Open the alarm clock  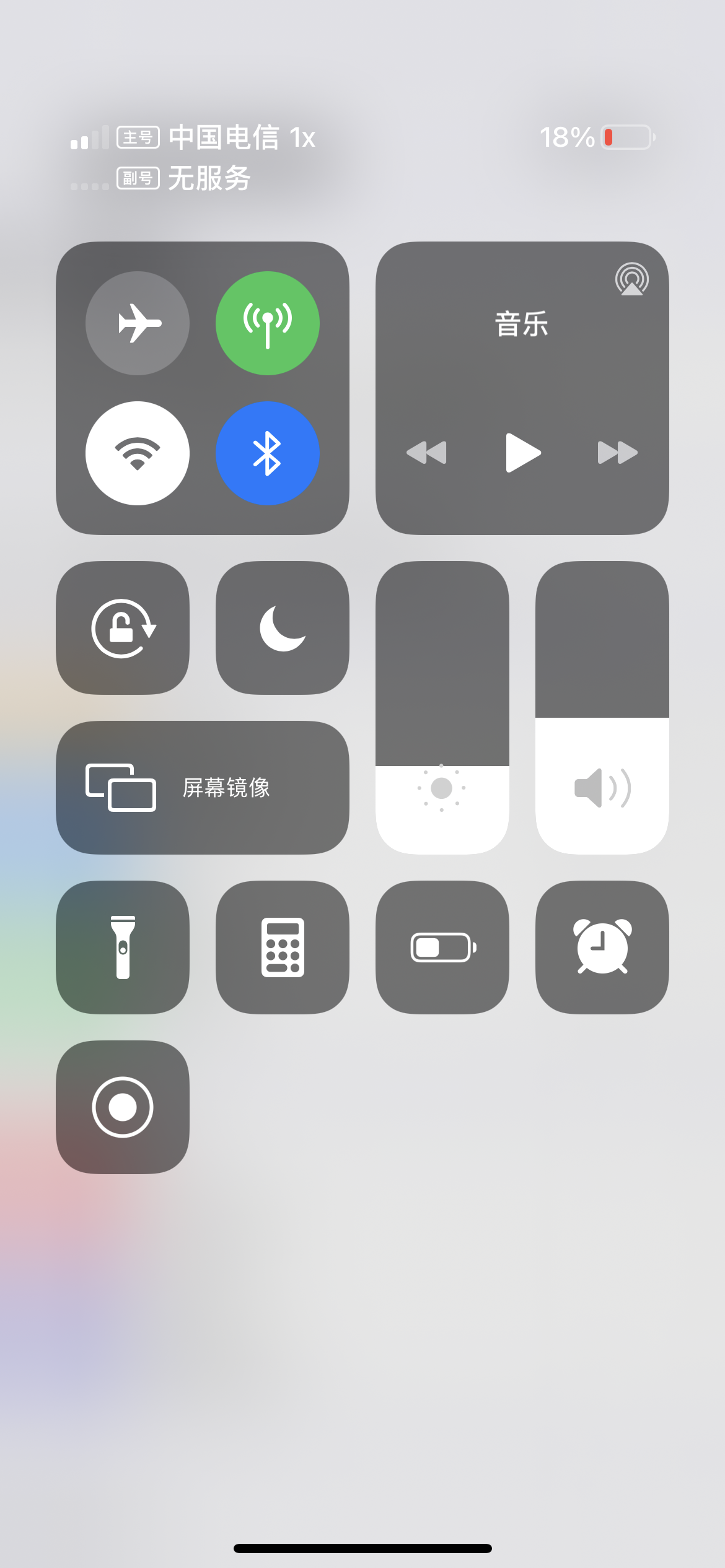tap(602, 947)
